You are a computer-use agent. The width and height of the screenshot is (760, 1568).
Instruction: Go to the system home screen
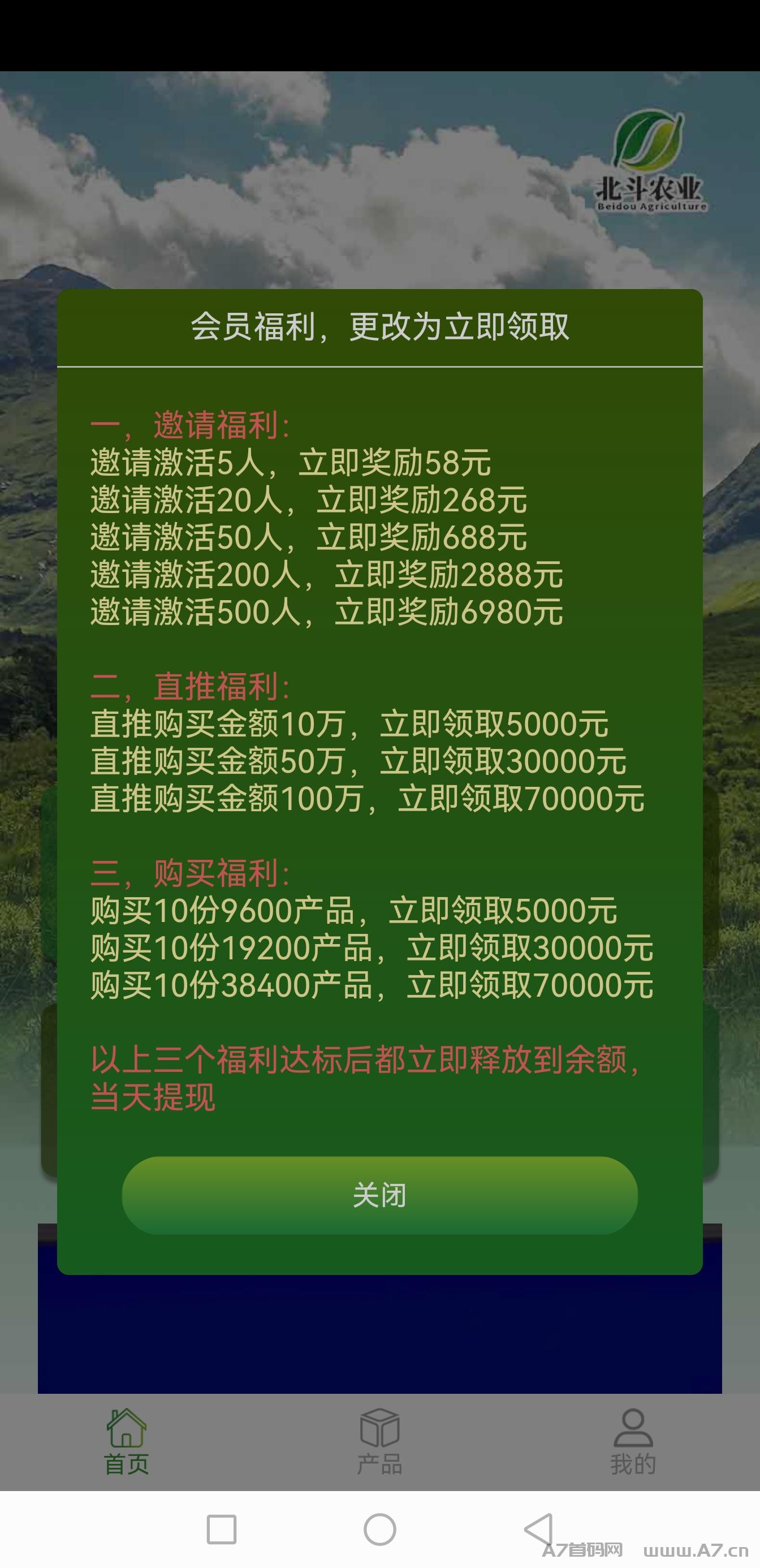point(379,1530)
